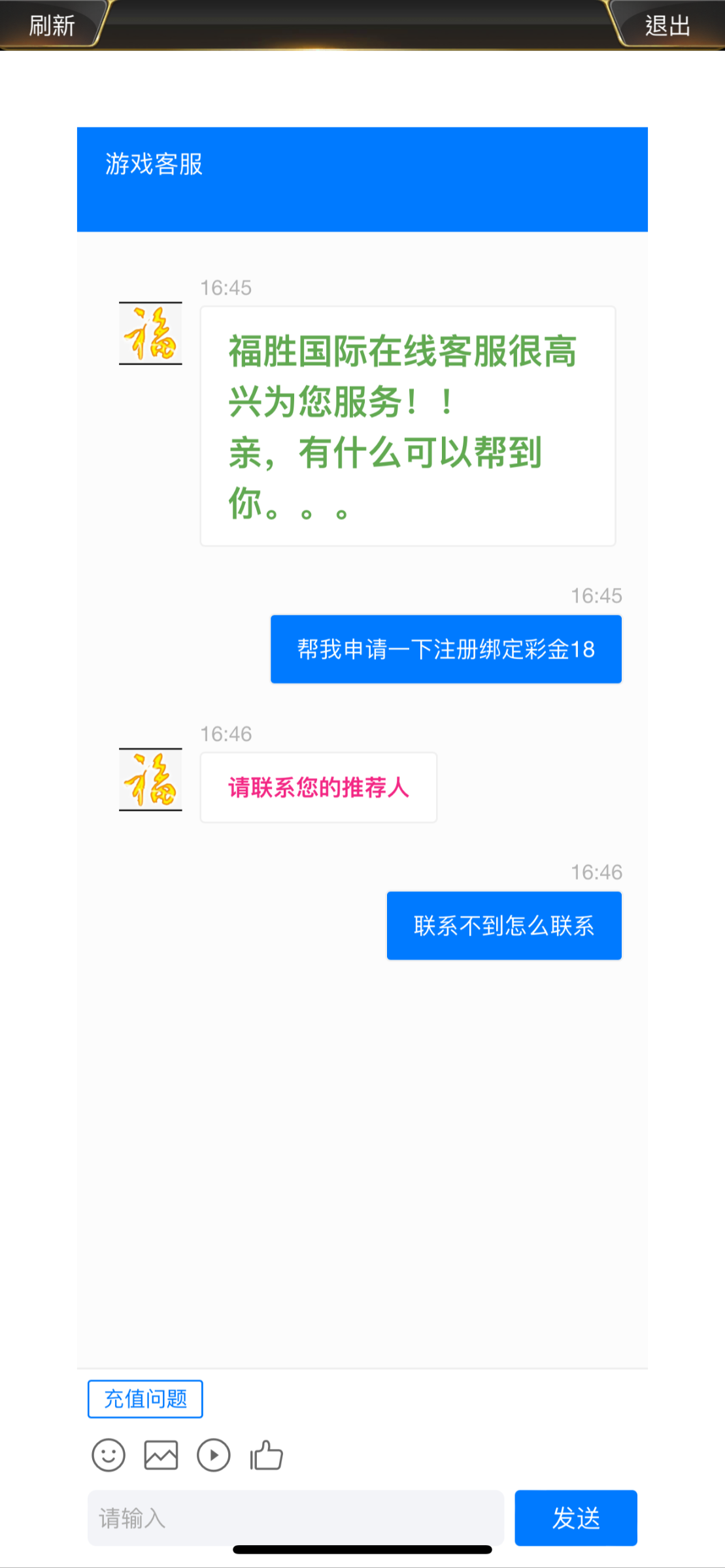Tap the video attachment icon
The width and height of the screenshot is (725, 1568).
pyautogui.click(x=214, y=1455)
